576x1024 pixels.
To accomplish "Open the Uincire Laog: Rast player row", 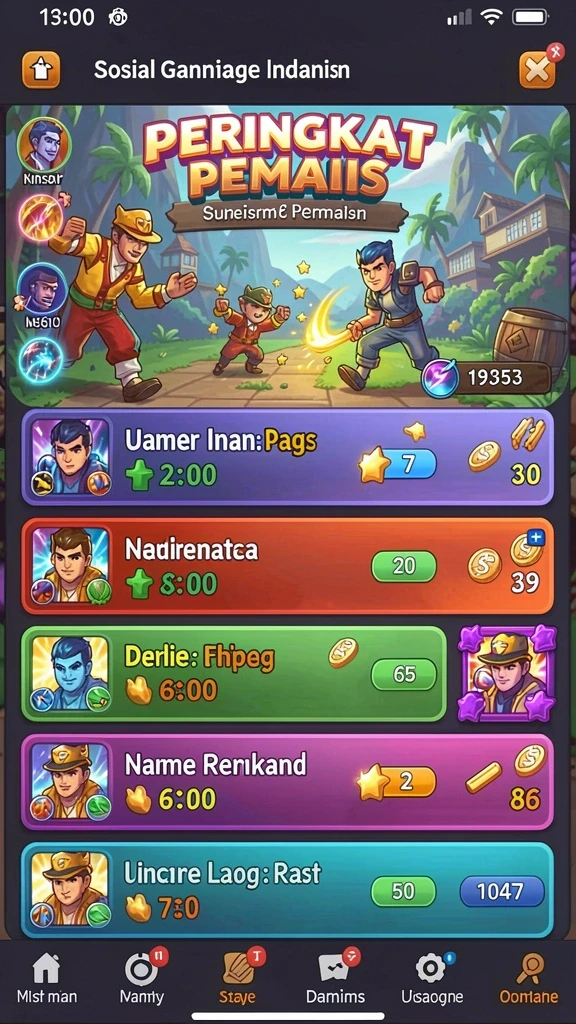I will tap(287, 889).
